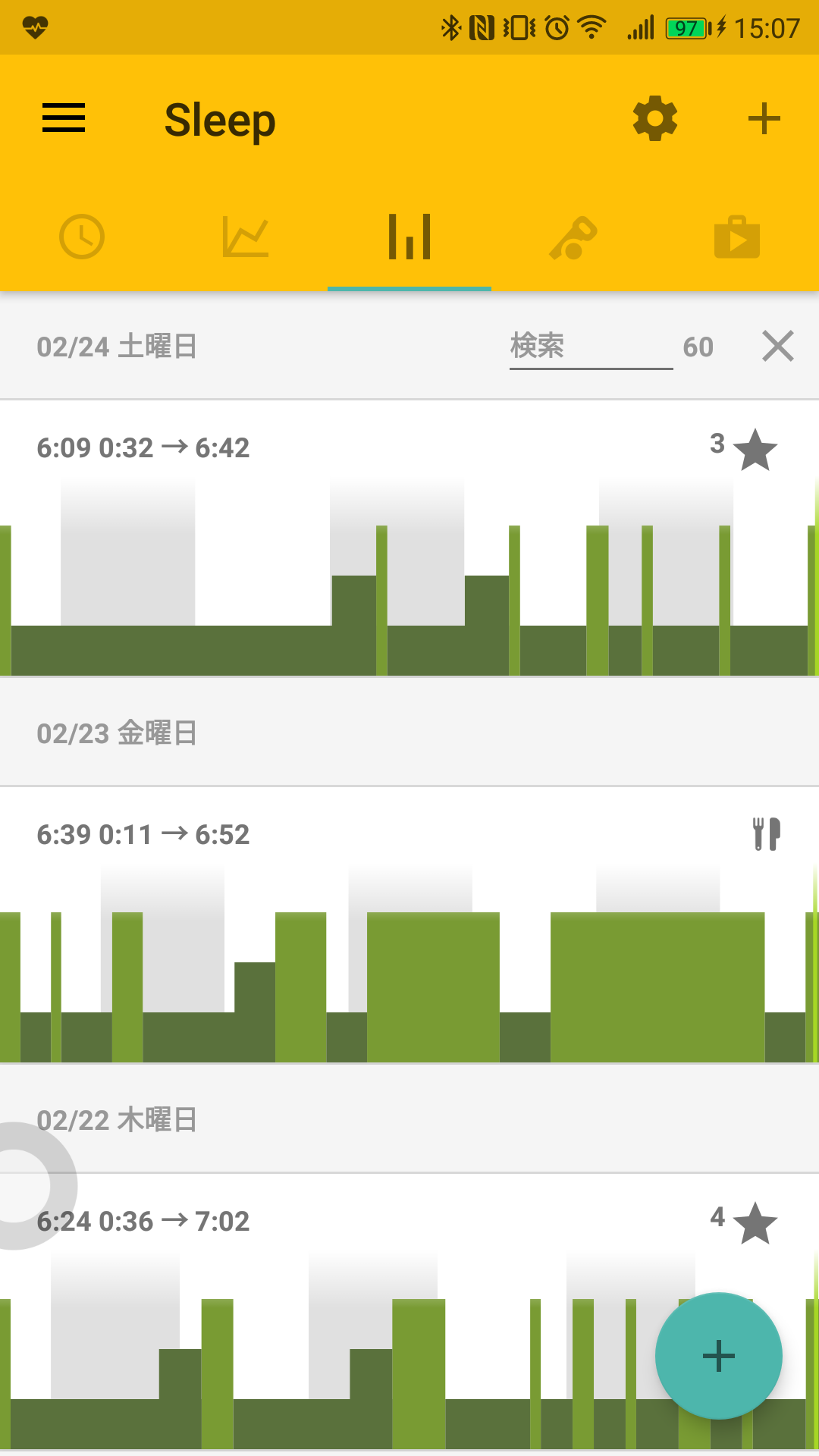Viewport: 819px width, 1456px height.
Task: Open the 6:39 to 6:52 sleep record
Action: [409, 925]
